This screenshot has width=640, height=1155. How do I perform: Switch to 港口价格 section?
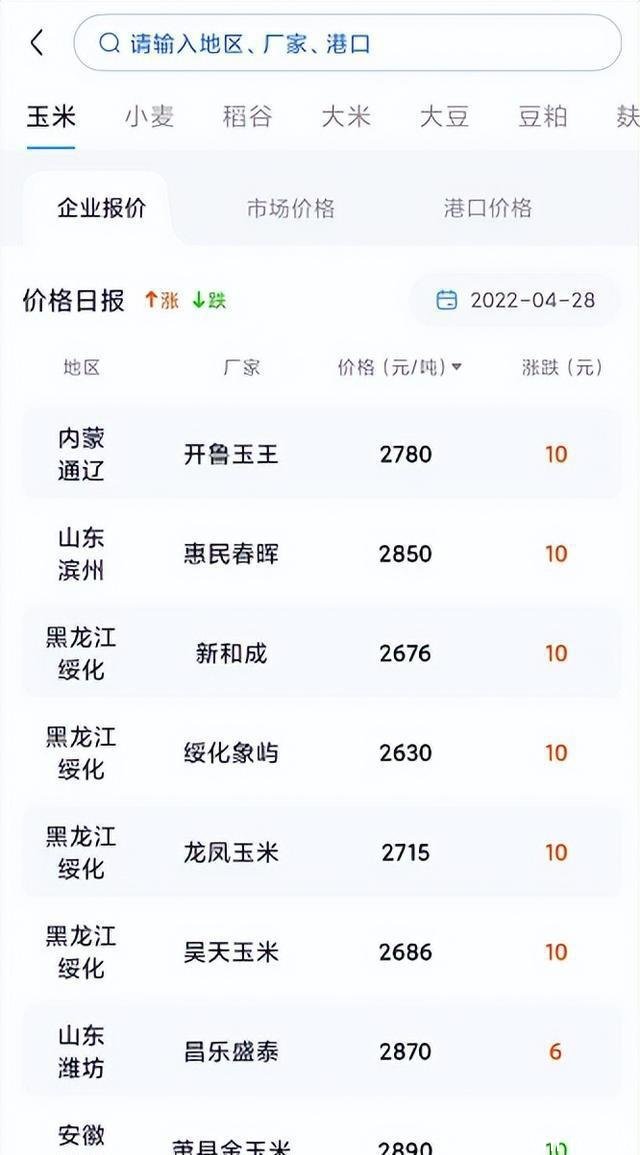click(488, 208)
